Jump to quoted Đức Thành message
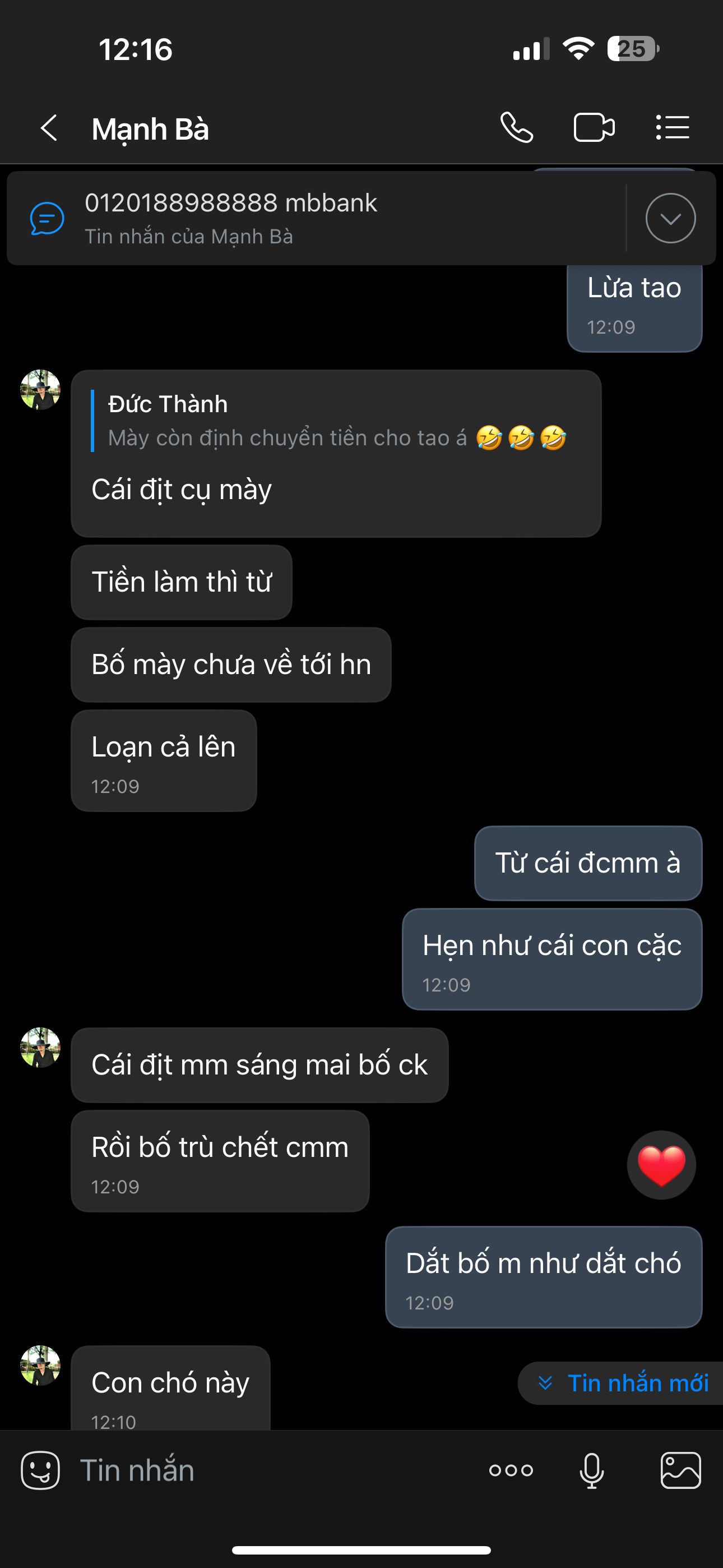Image resolution: width=723 pixels, height=1568 pixels. pyautogui.click(x=335, y=421)
